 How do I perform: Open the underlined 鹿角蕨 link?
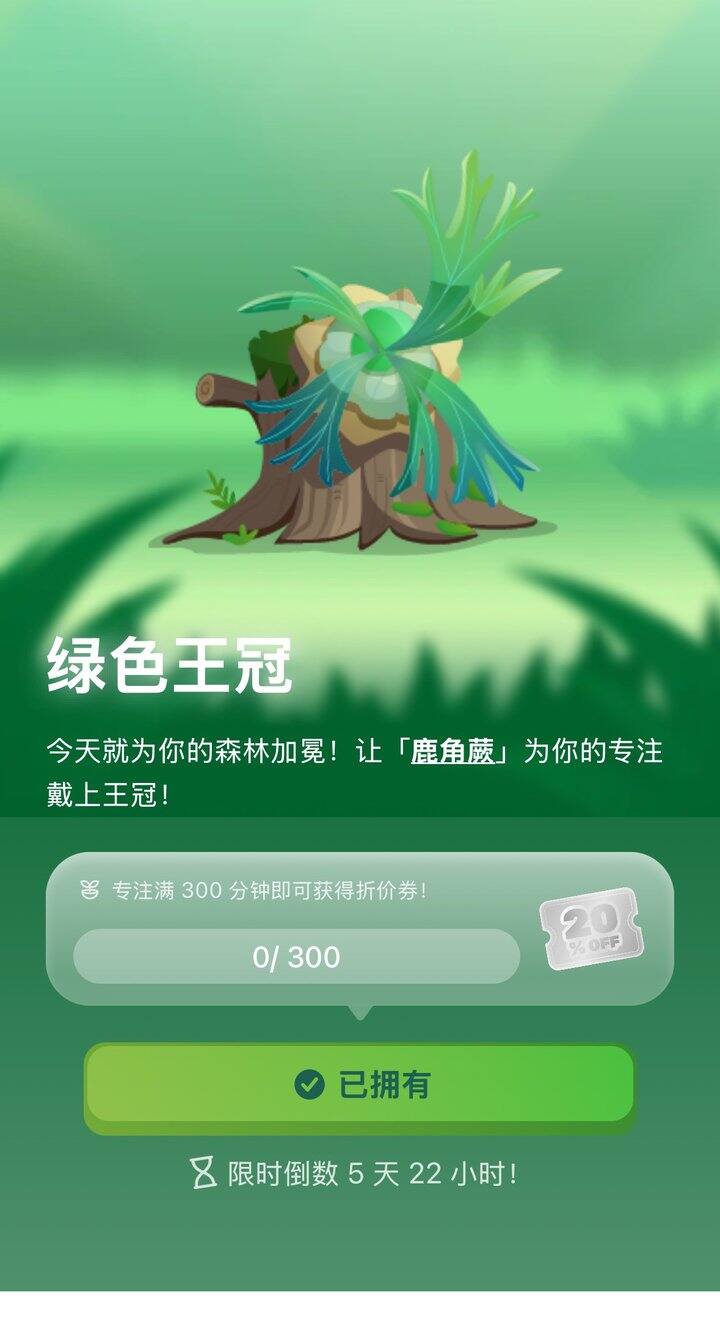coord(453,752)
